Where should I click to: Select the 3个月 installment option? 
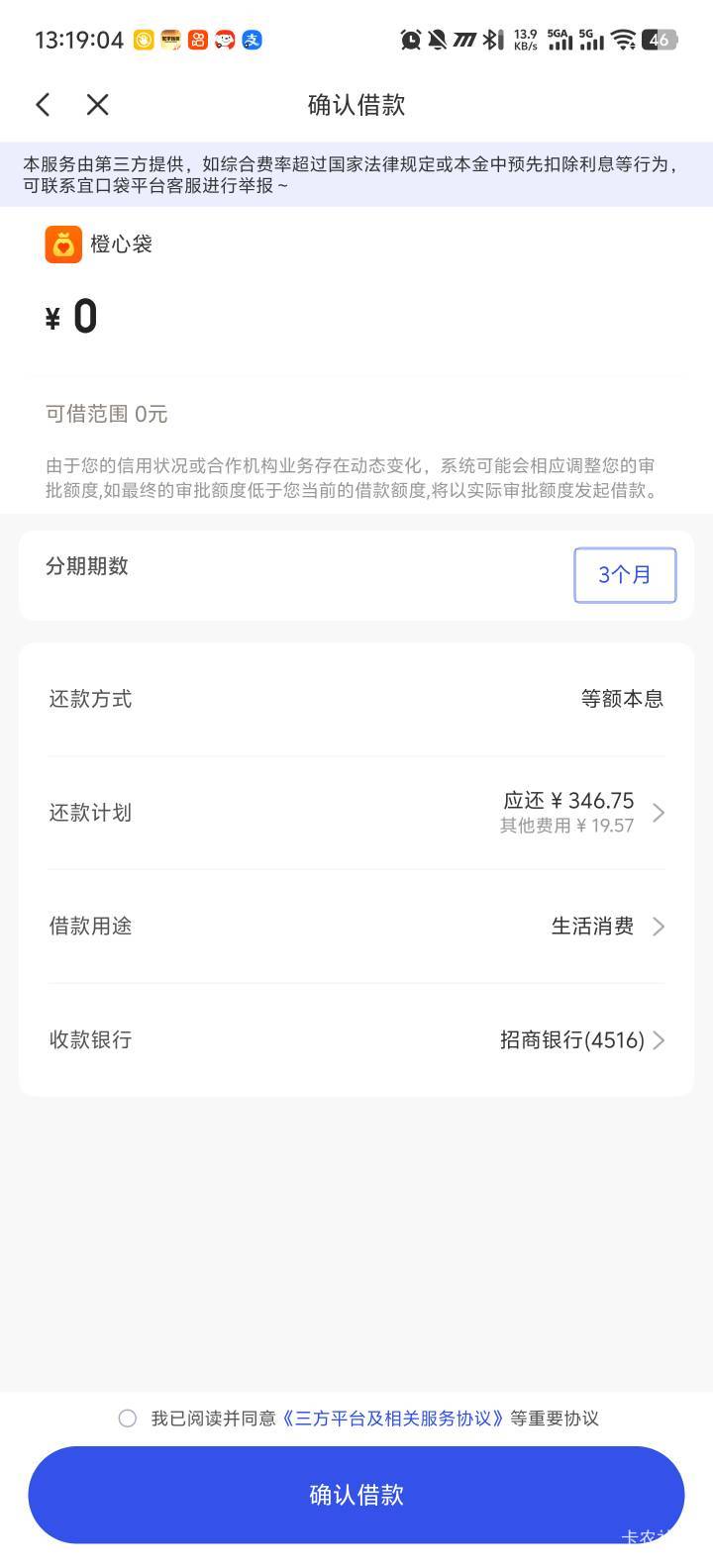point(625,575)
